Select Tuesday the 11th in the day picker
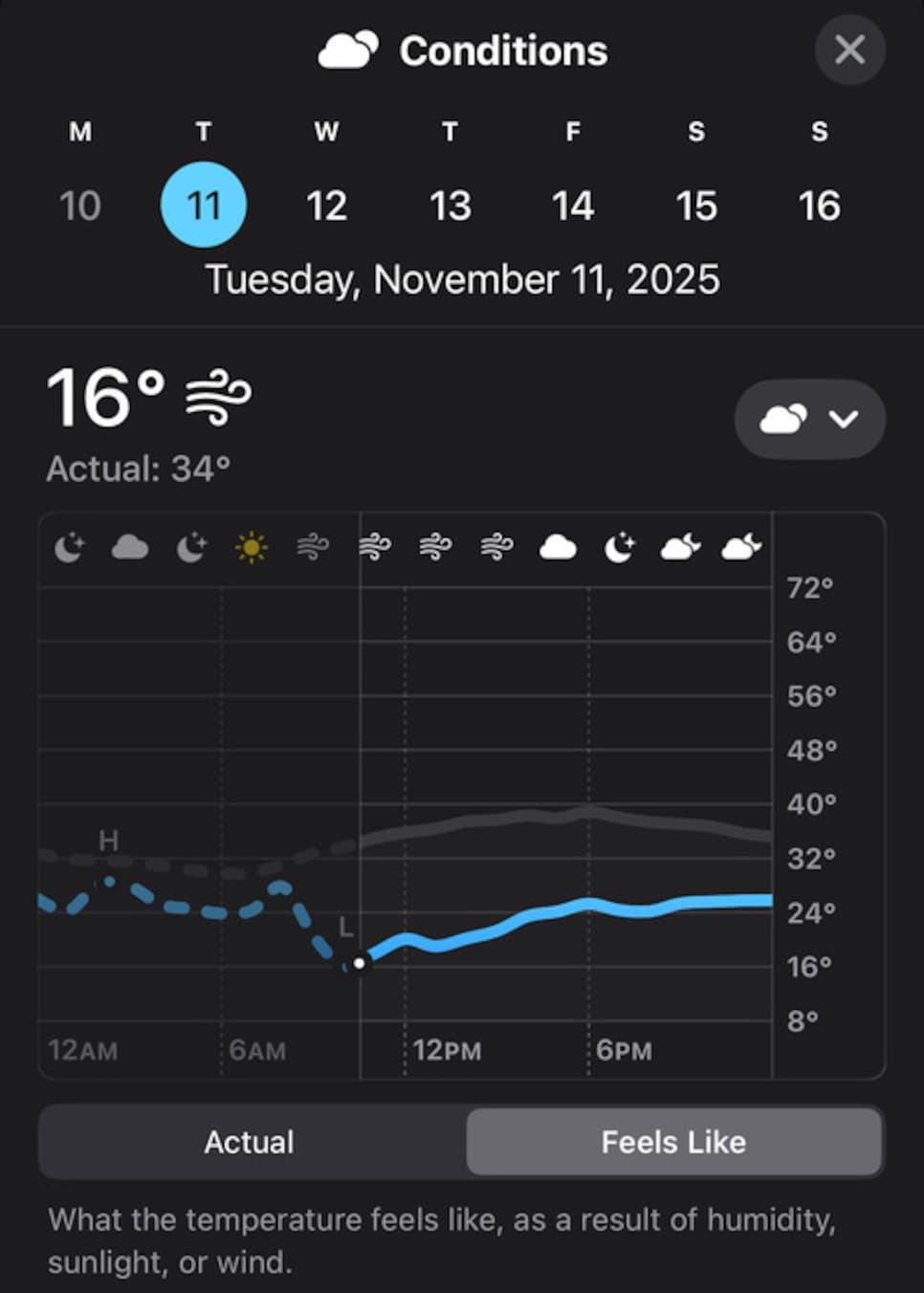 point(204,205)
